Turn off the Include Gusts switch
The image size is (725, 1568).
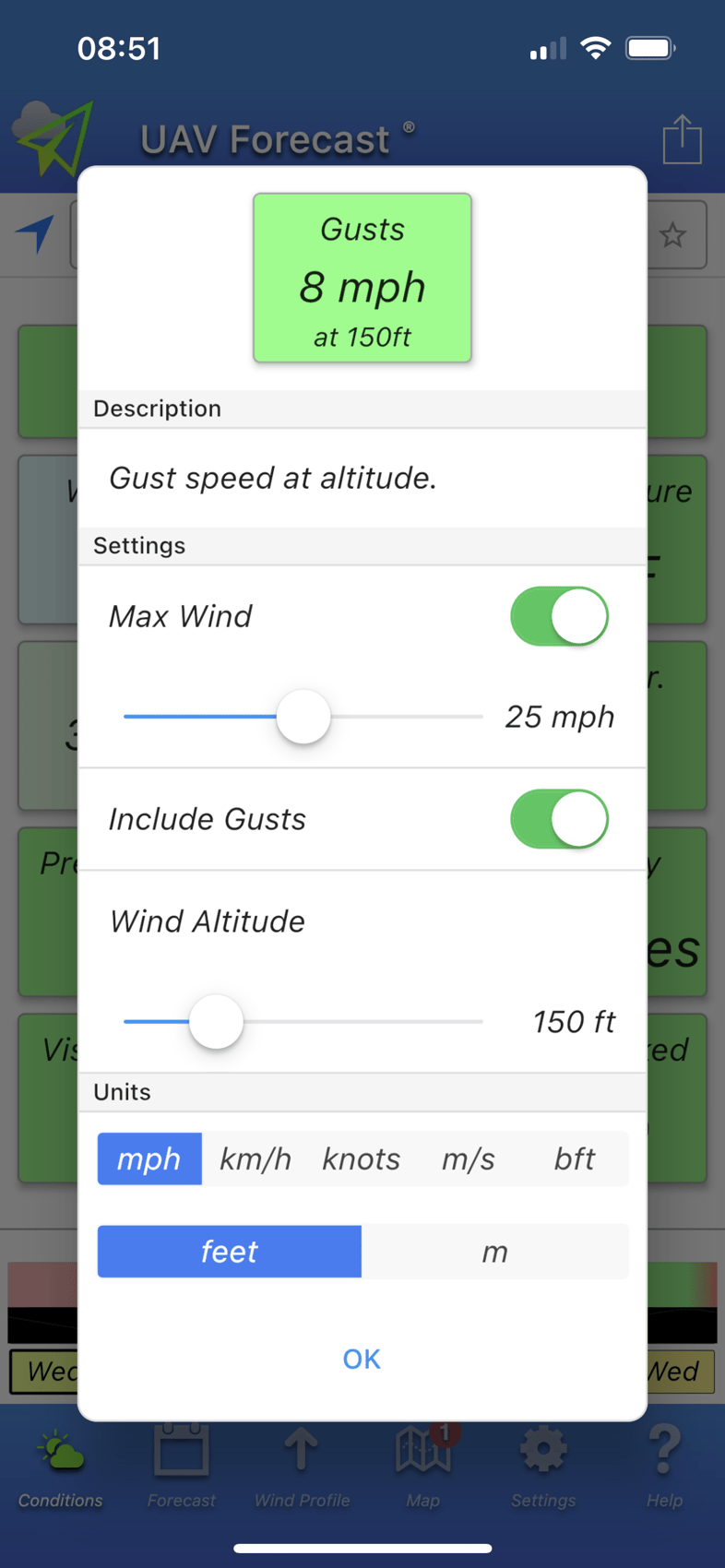click(x=559, y=818)
